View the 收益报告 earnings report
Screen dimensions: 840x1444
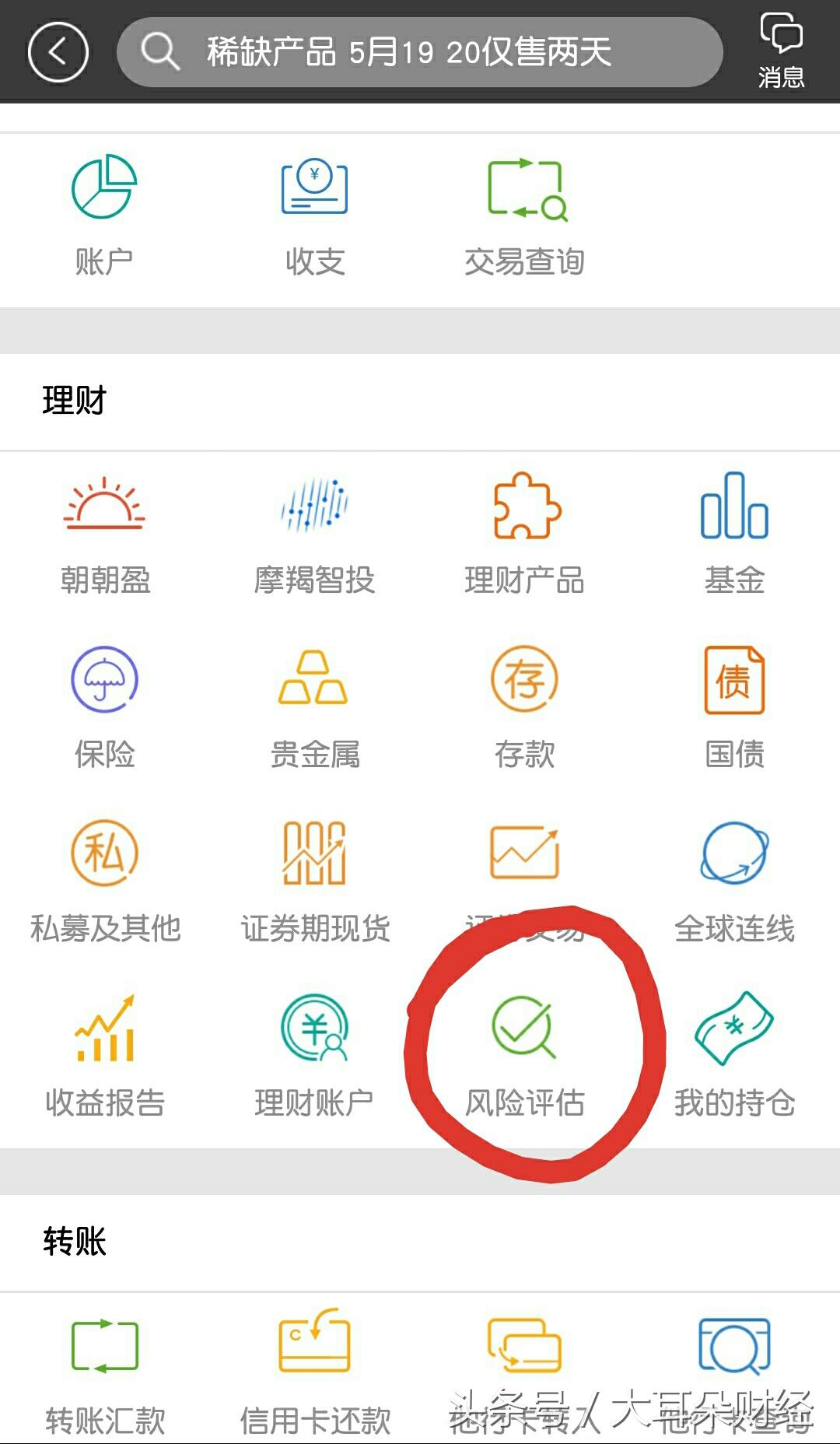(x=105, y=1058)
